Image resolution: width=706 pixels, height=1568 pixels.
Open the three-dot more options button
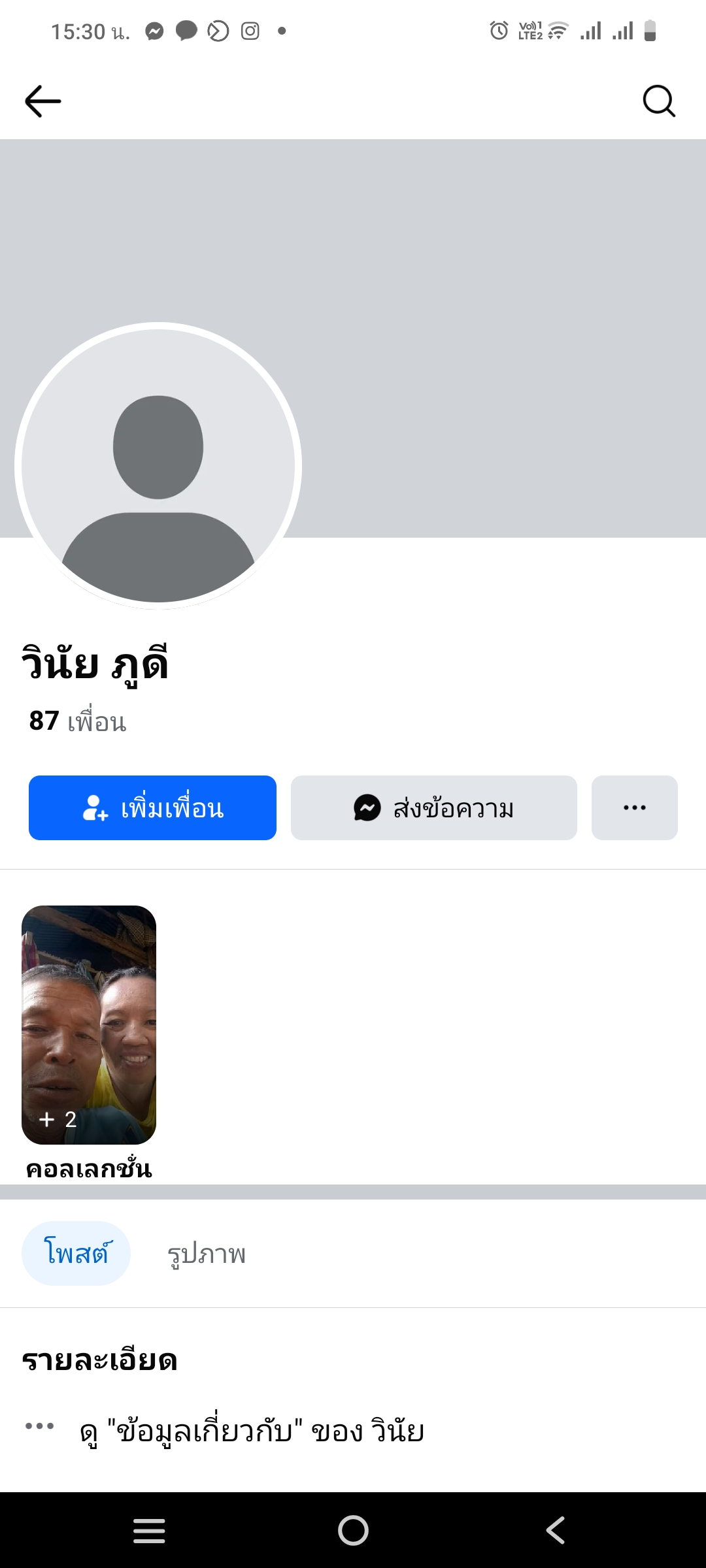(x=634, y=808)
